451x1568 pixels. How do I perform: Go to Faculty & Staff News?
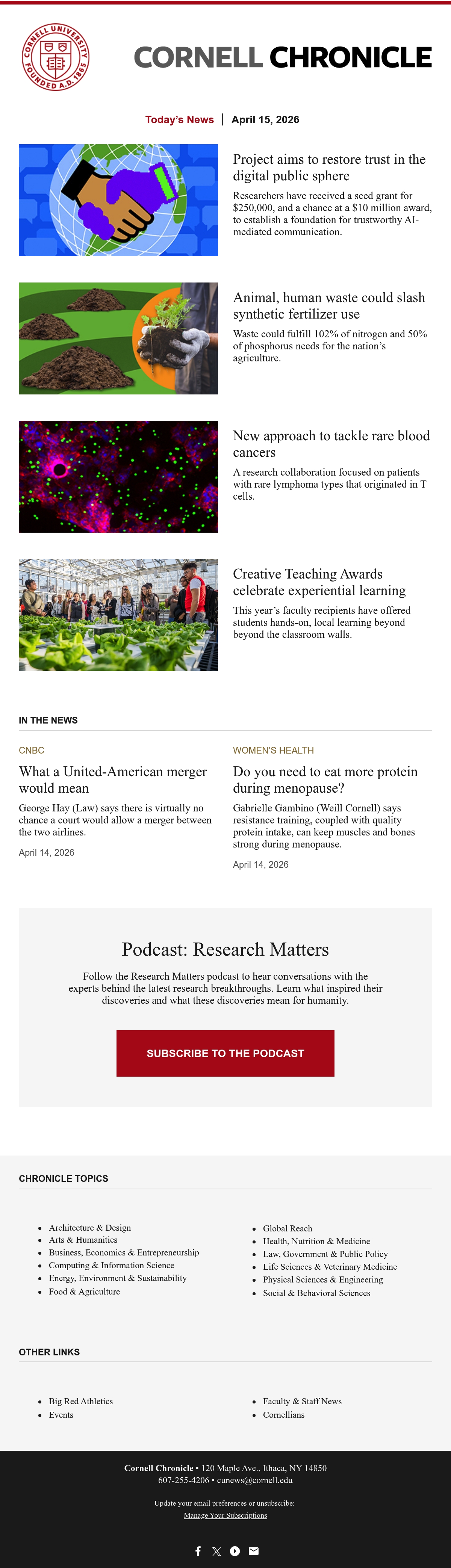coord(302,1401)
